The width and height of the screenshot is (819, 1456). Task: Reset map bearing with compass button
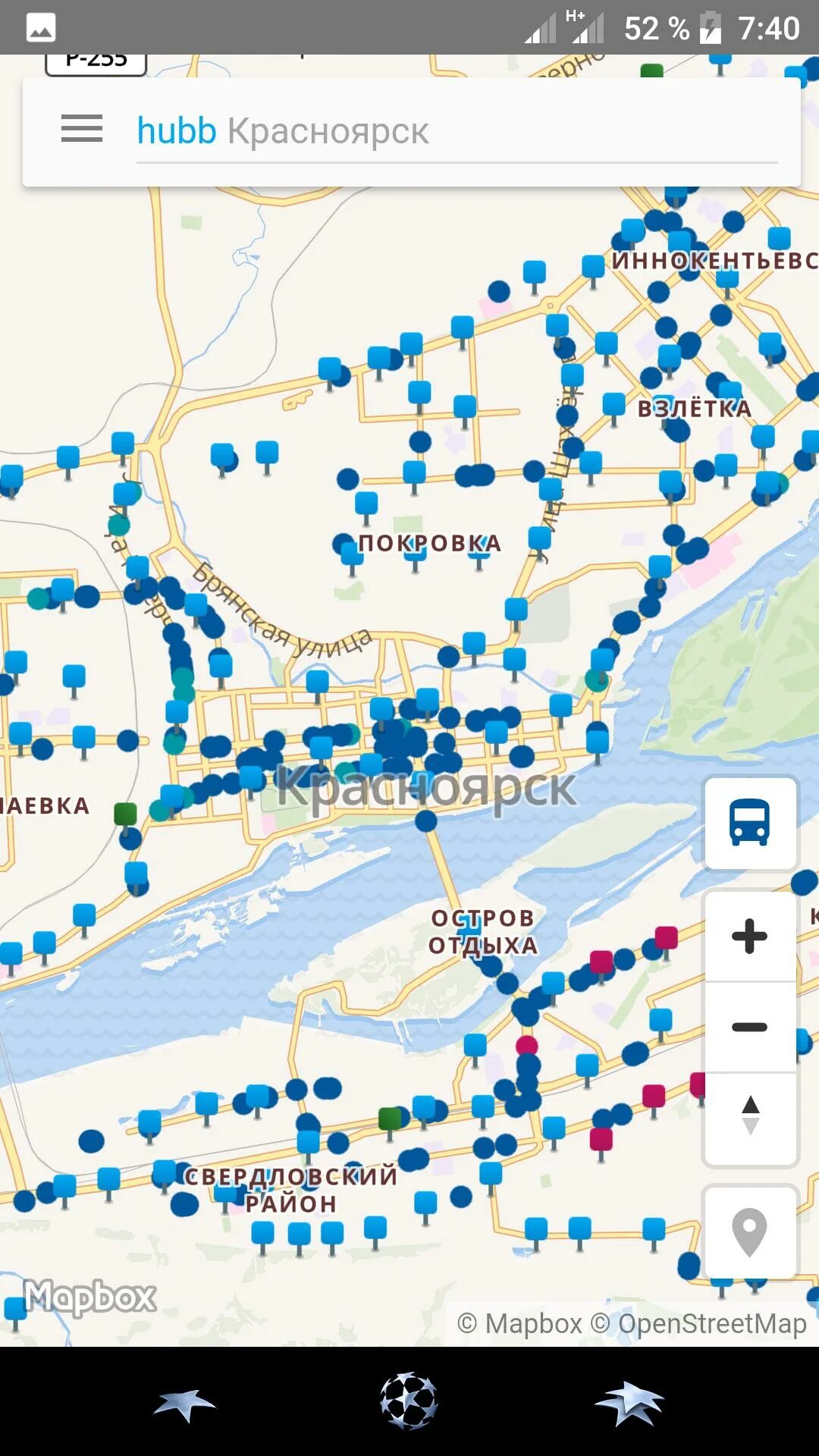(751, 1118)
